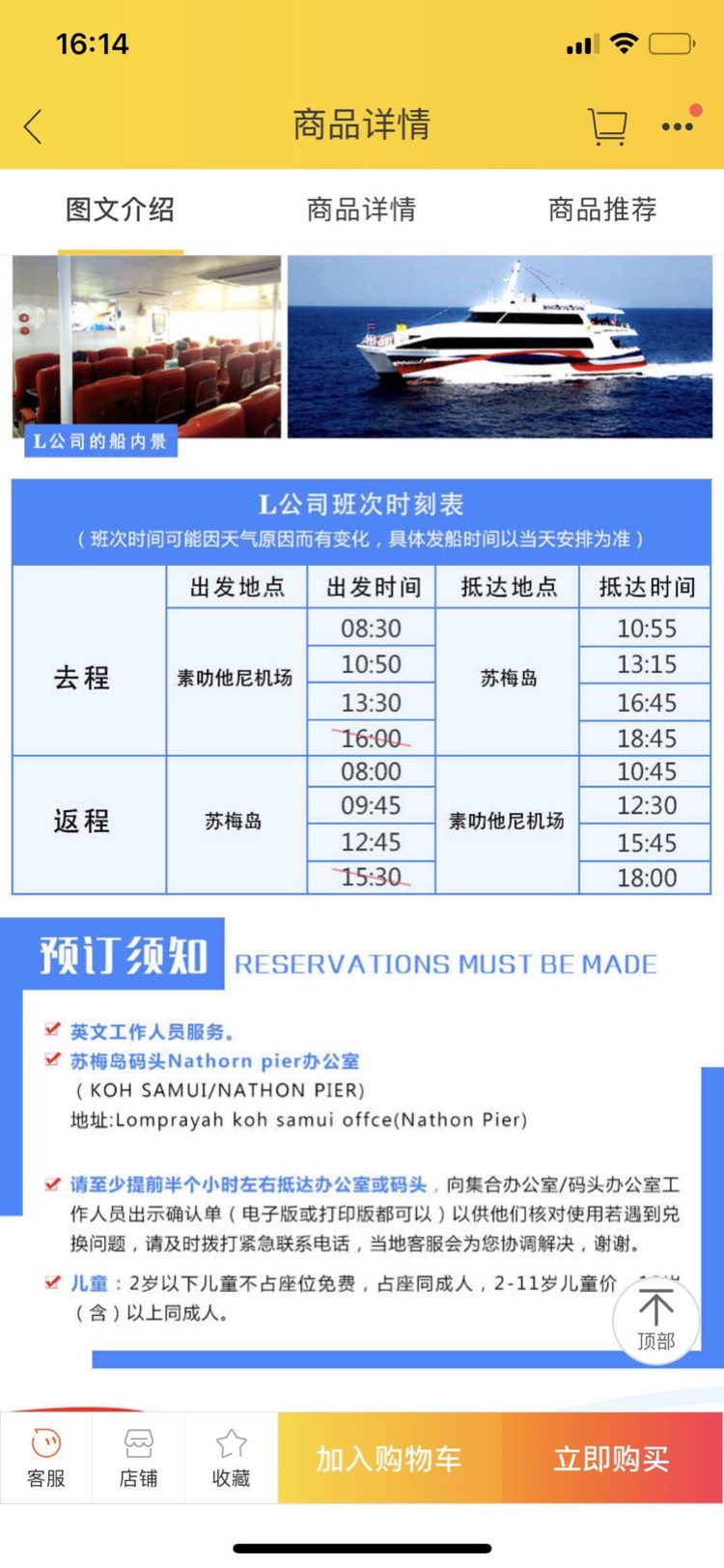Open the shopping cart icon
The height and width of the screenshot is (1568, 724).
pyautogui.click(x=607, y=126)
